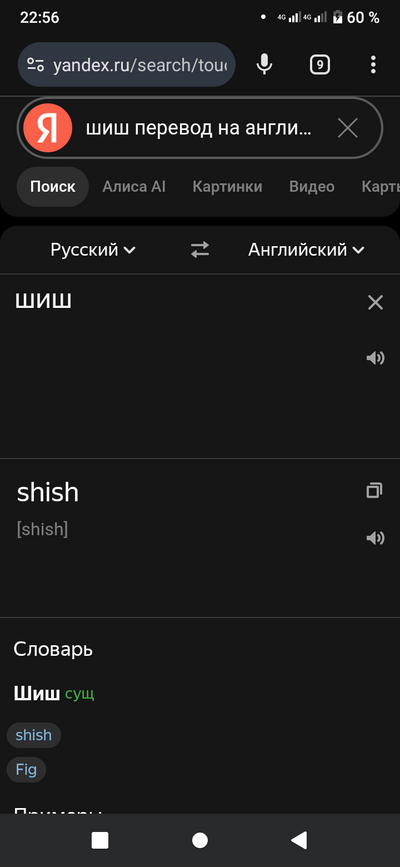Edit the Yandex search query field
This screenshot has height=867, width=400.
coord(200,129)
